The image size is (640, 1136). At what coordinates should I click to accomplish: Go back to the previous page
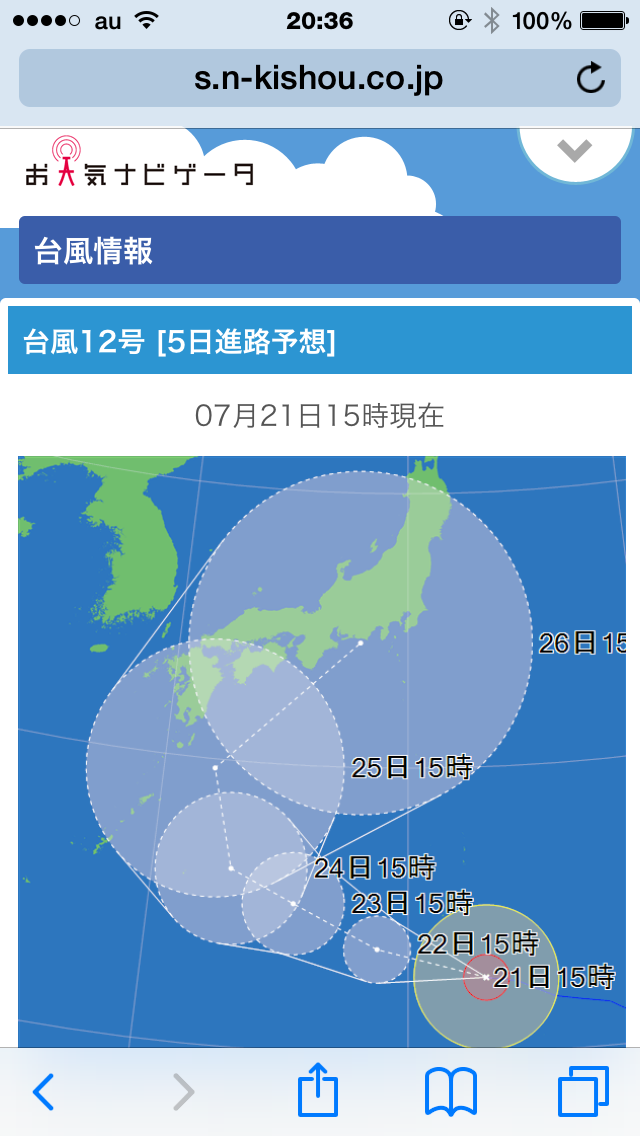[x=43, y=1092]
